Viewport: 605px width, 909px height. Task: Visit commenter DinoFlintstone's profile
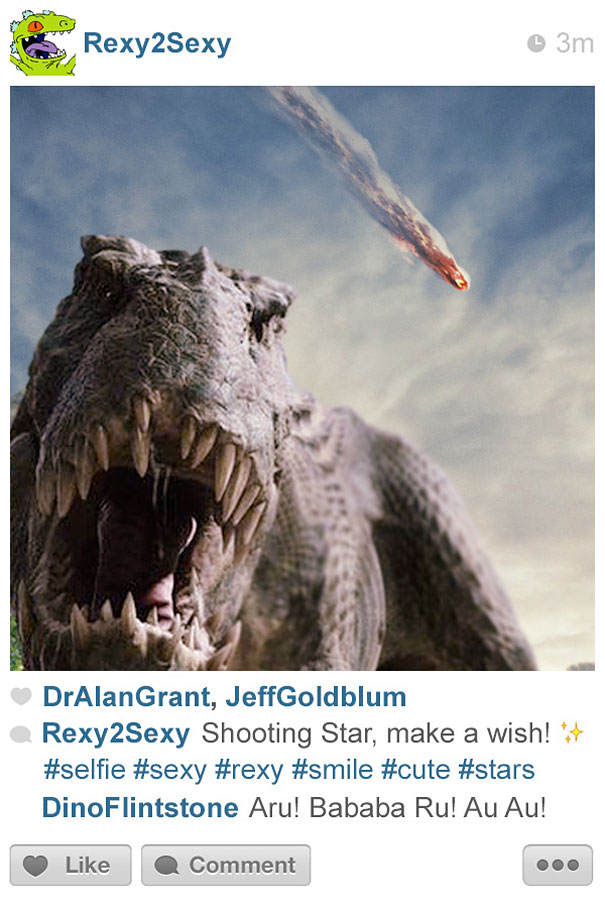tap(140, 808)
